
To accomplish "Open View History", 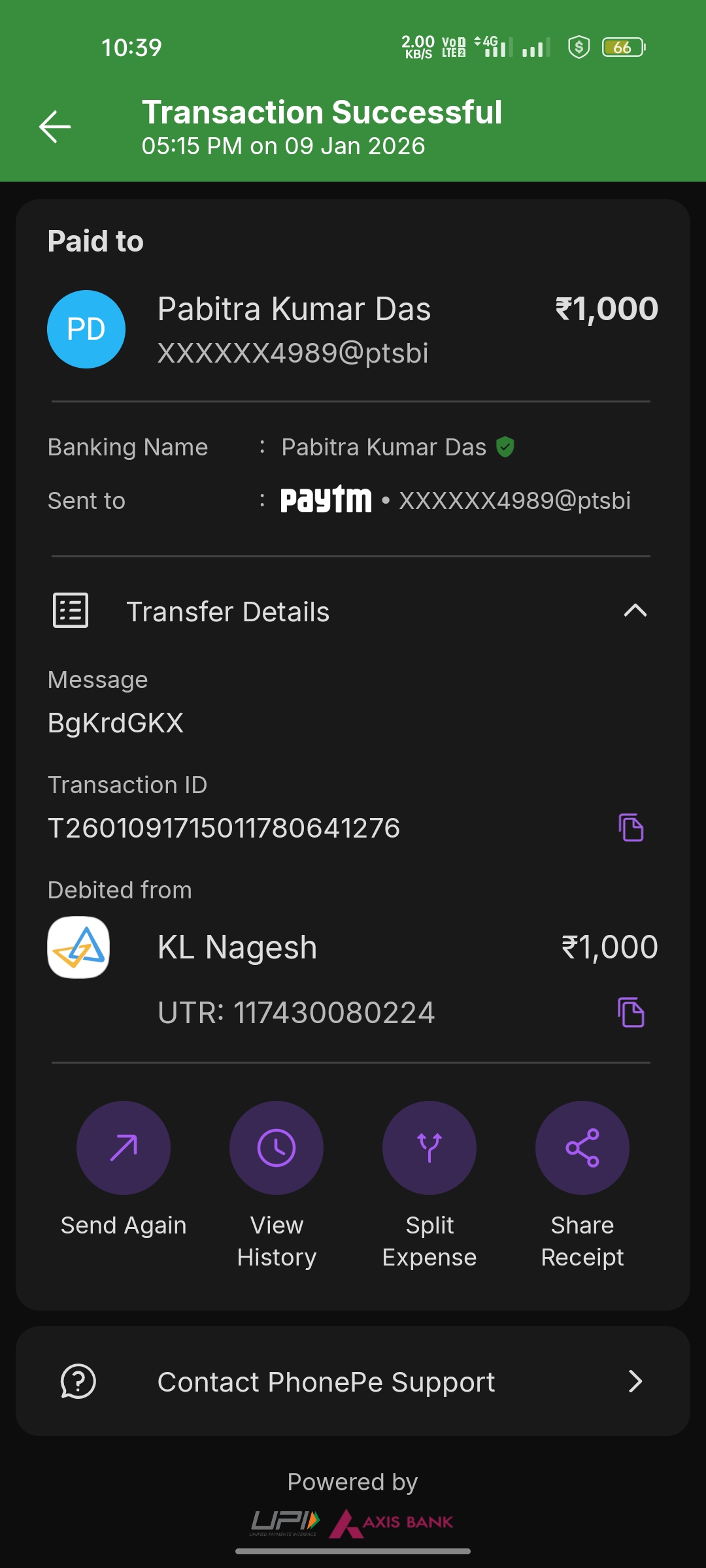I will tap(277, 1148).
